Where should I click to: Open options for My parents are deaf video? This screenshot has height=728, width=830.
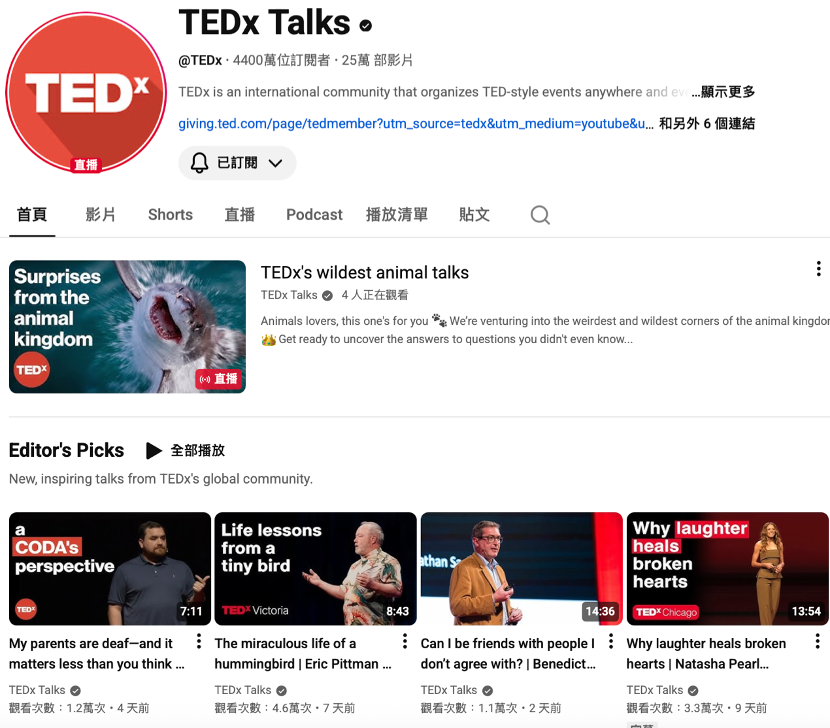click(199, 641)
